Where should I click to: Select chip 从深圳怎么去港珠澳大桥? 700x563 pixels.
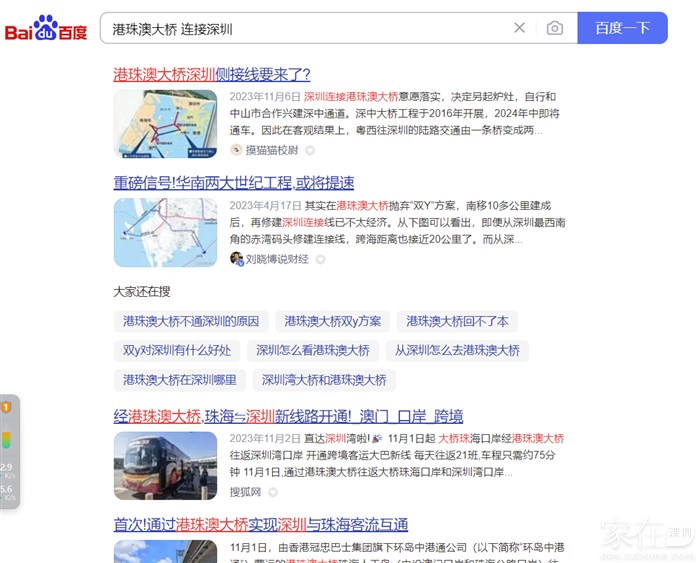(x=457, y=350)
